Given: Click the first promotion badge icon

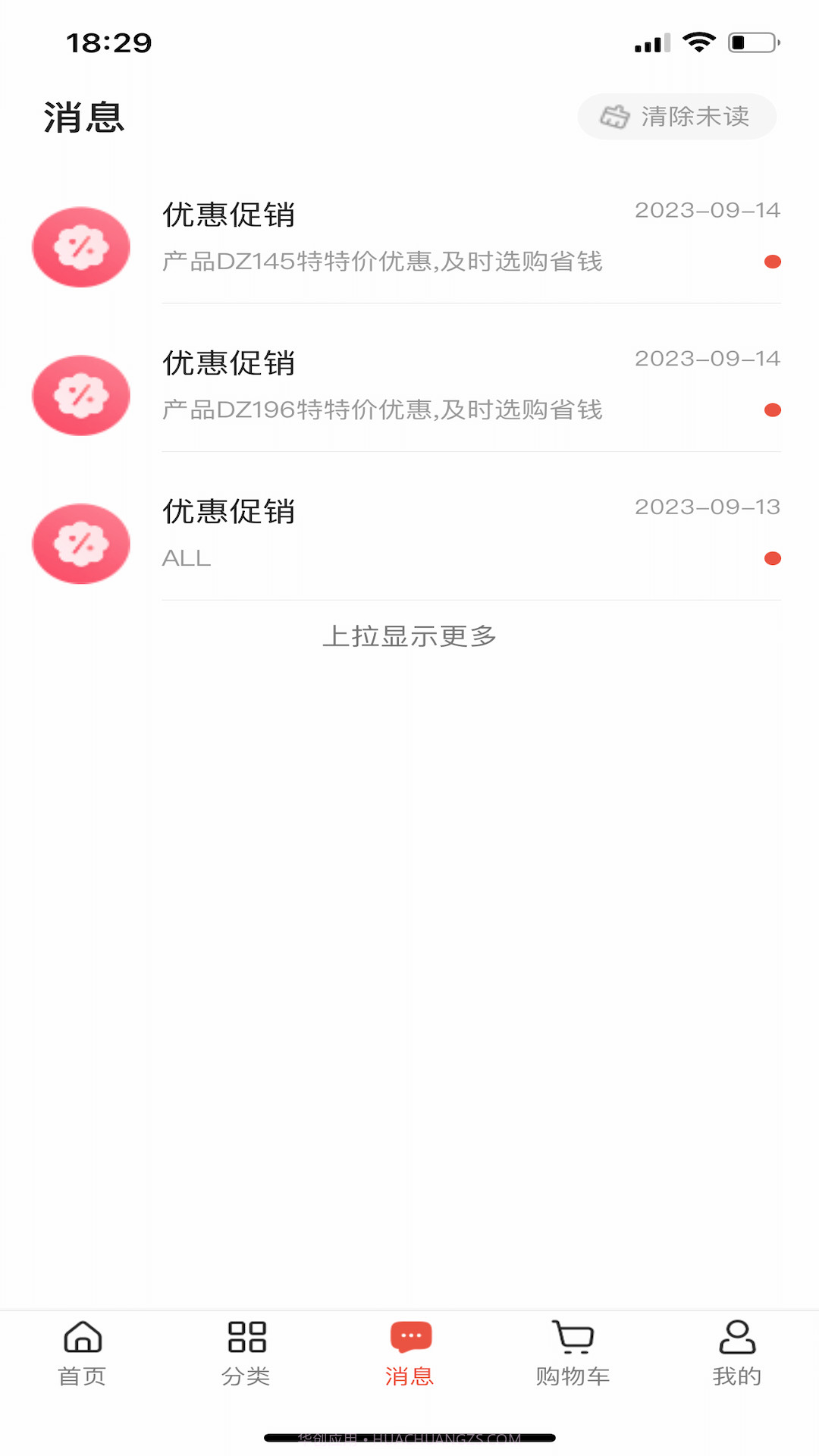Looking at the screenshot, I should coord(80,246).
